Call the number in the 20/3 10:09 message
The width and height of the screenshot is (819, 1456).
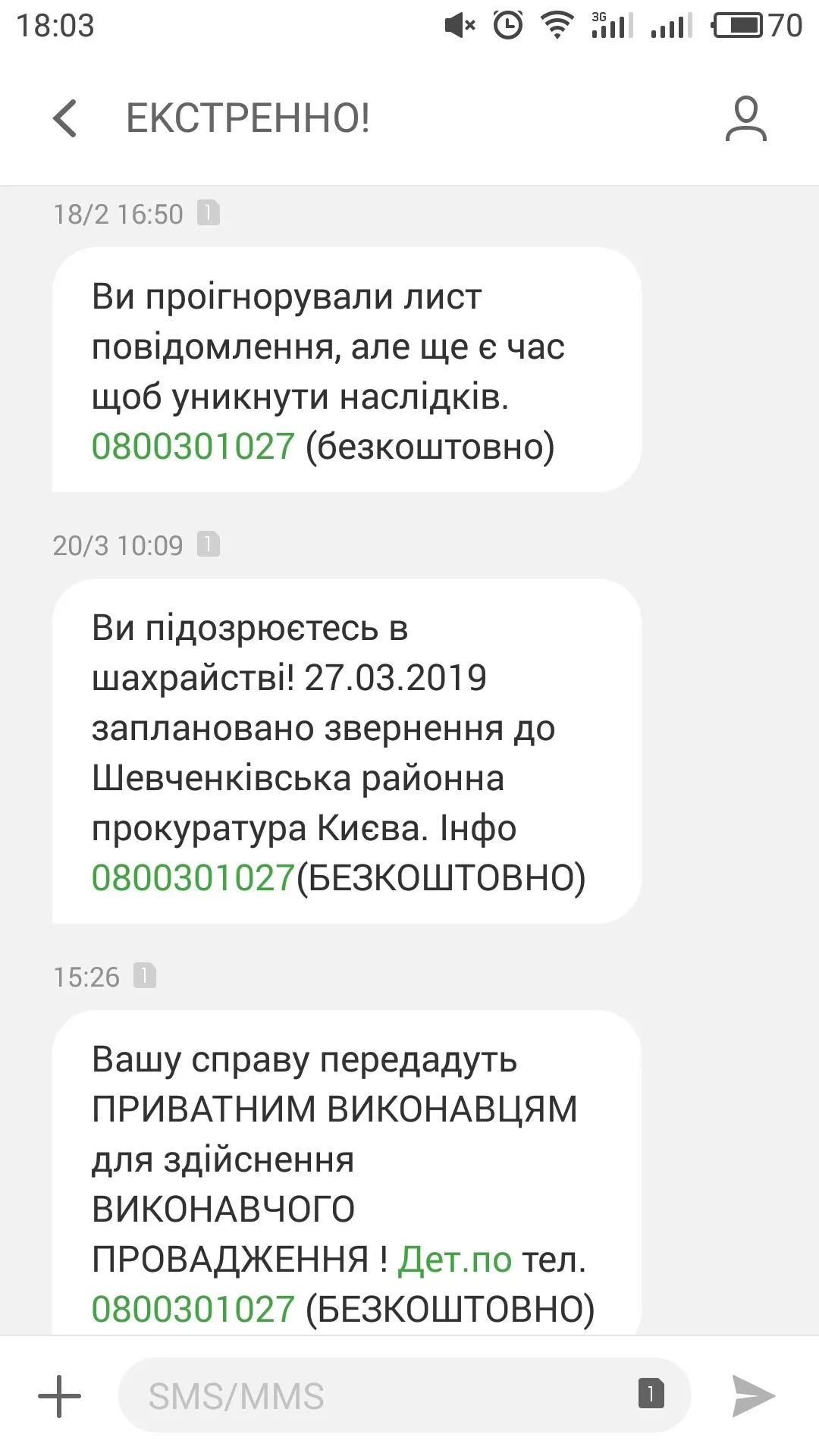coord(193,878)
